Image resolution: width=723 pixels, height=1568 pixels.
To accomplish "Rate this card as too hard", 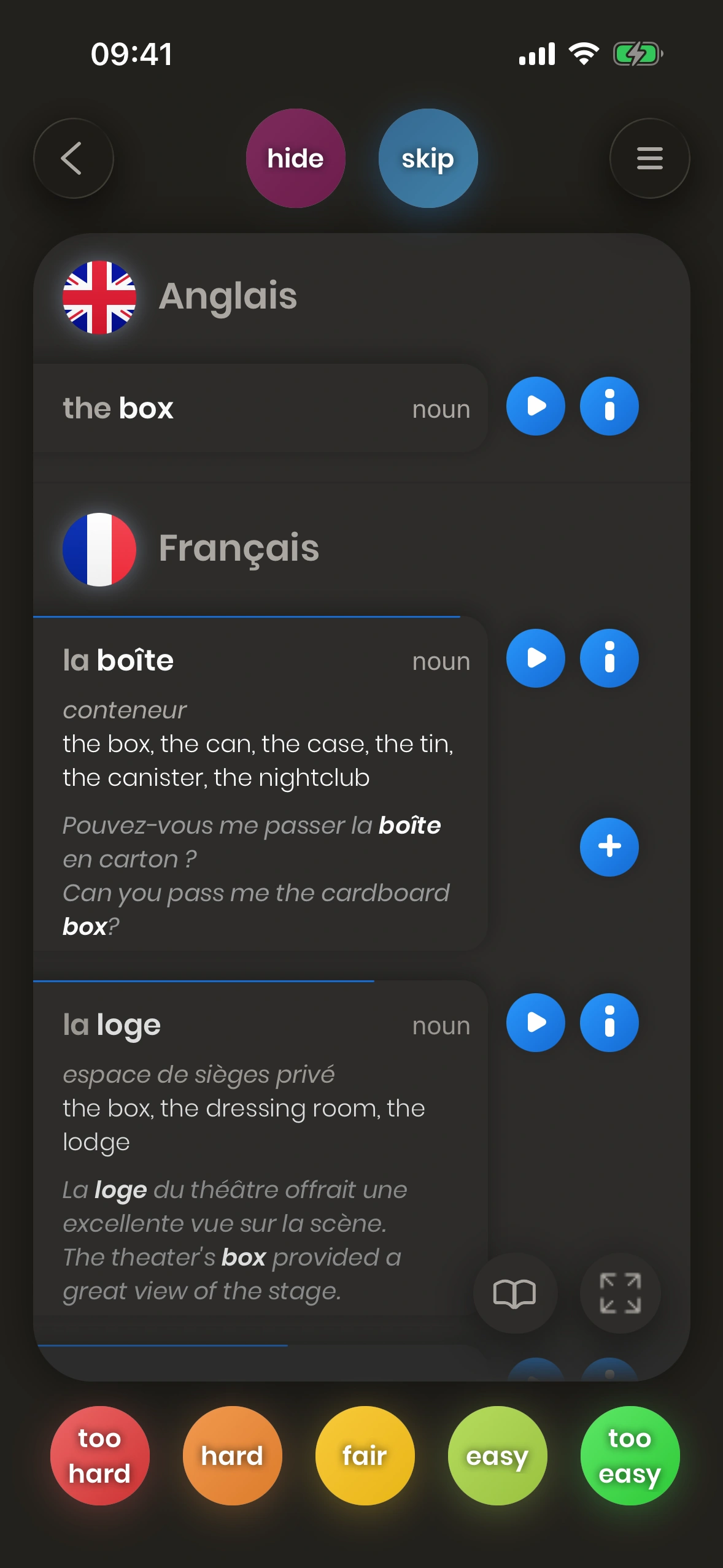I will [99, 1455].
